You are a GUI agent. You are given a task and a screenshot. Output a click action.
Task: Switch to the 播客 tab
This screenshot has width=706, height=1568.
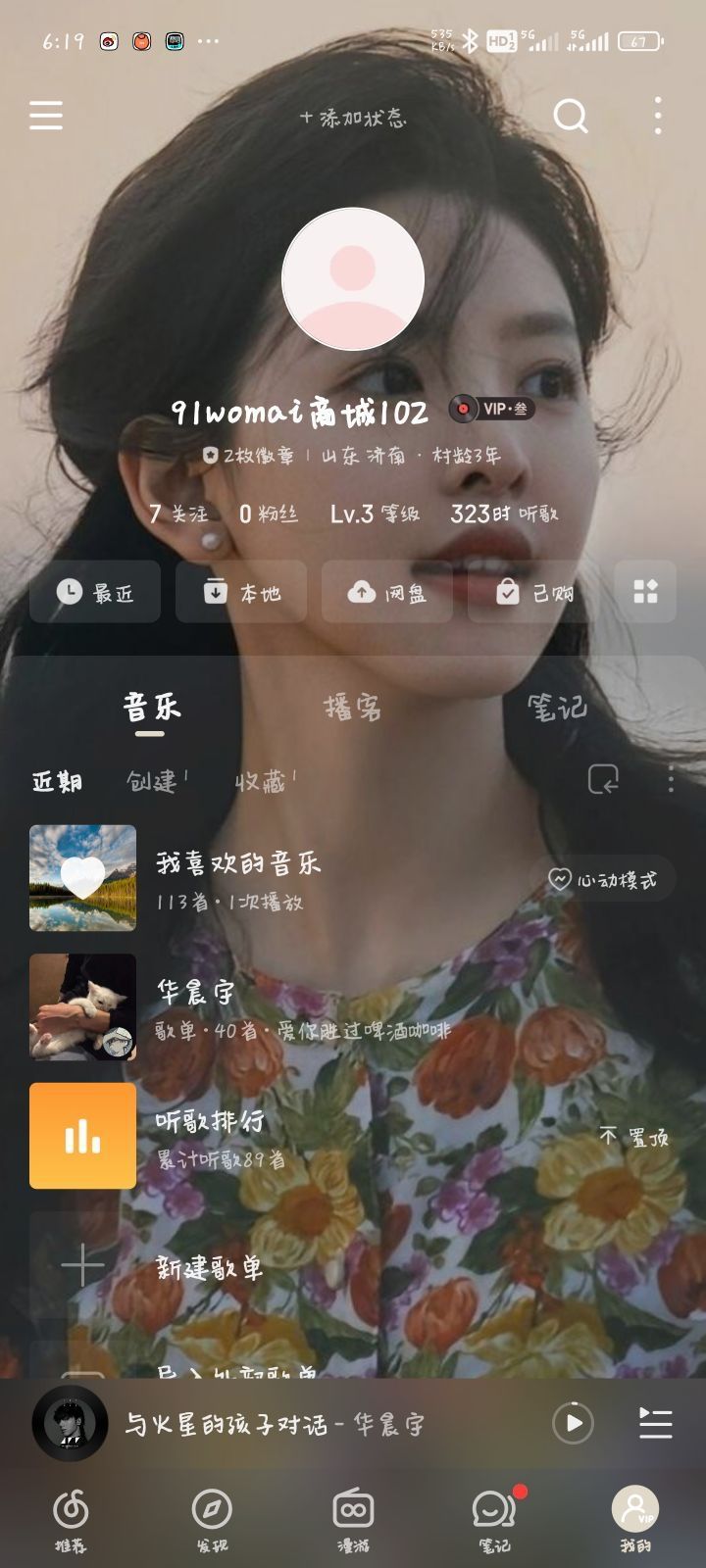click(352, 708)
